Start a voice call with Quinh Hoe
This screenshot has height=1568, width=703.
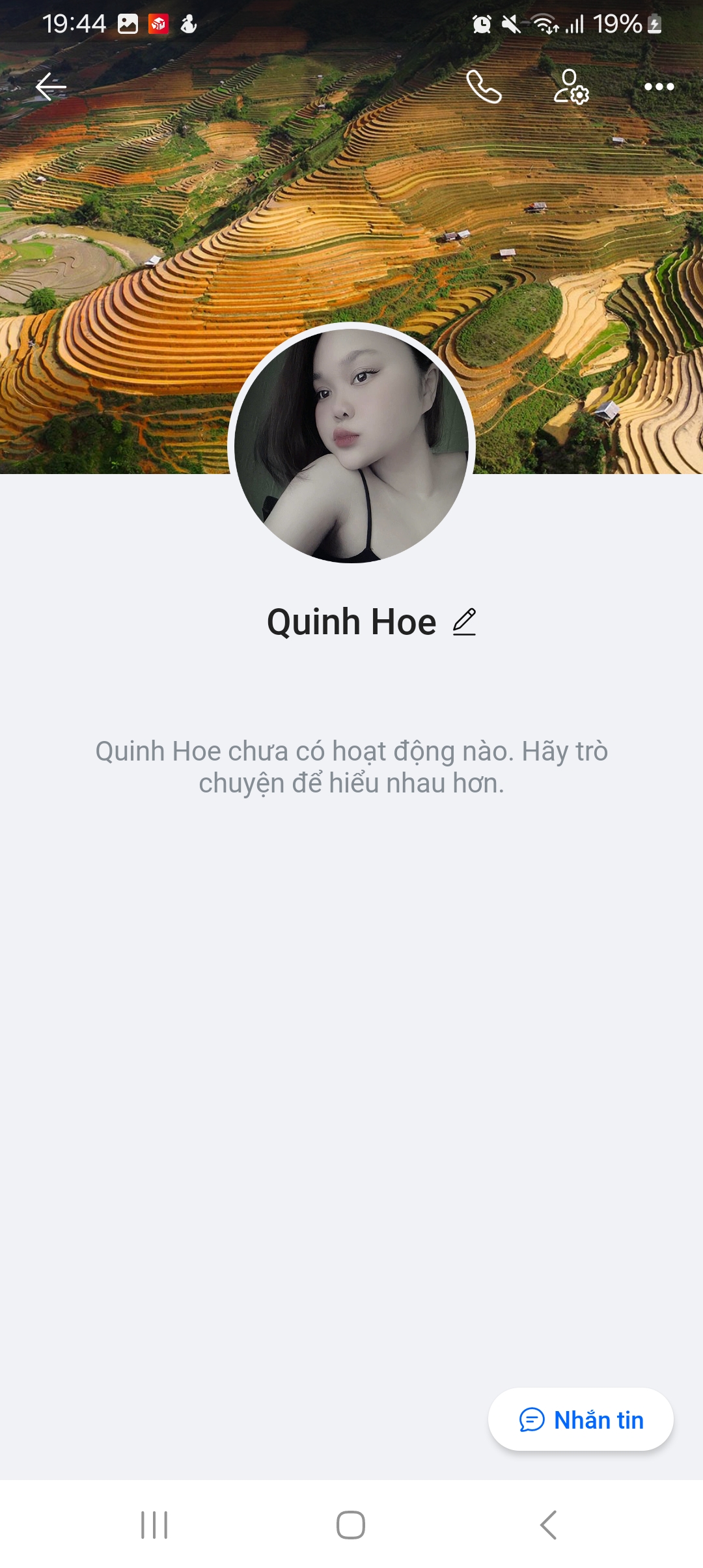tap(484, 87)
